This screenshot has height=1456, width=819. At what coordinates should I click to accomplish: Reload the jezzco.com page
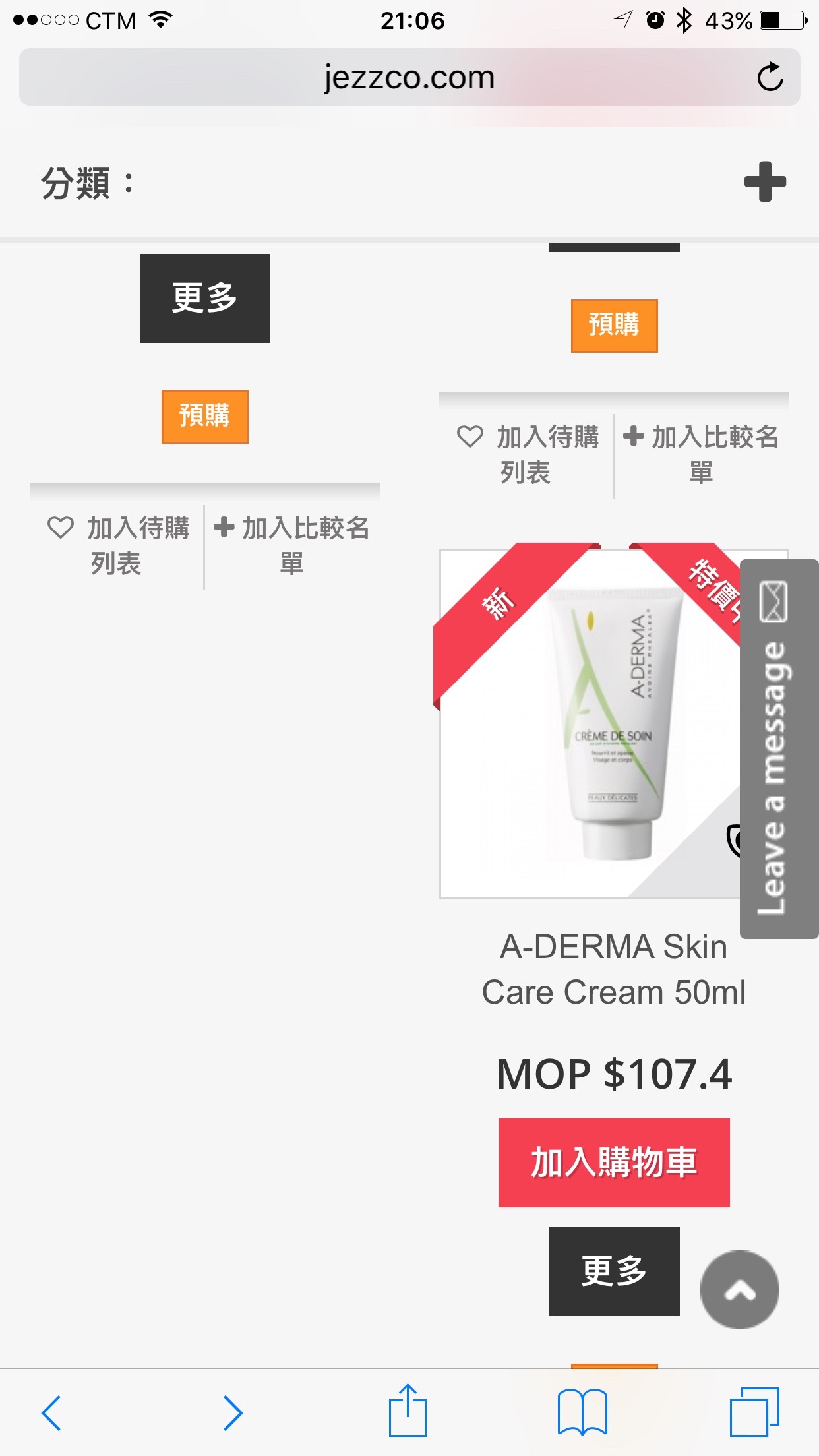(770, 77)
